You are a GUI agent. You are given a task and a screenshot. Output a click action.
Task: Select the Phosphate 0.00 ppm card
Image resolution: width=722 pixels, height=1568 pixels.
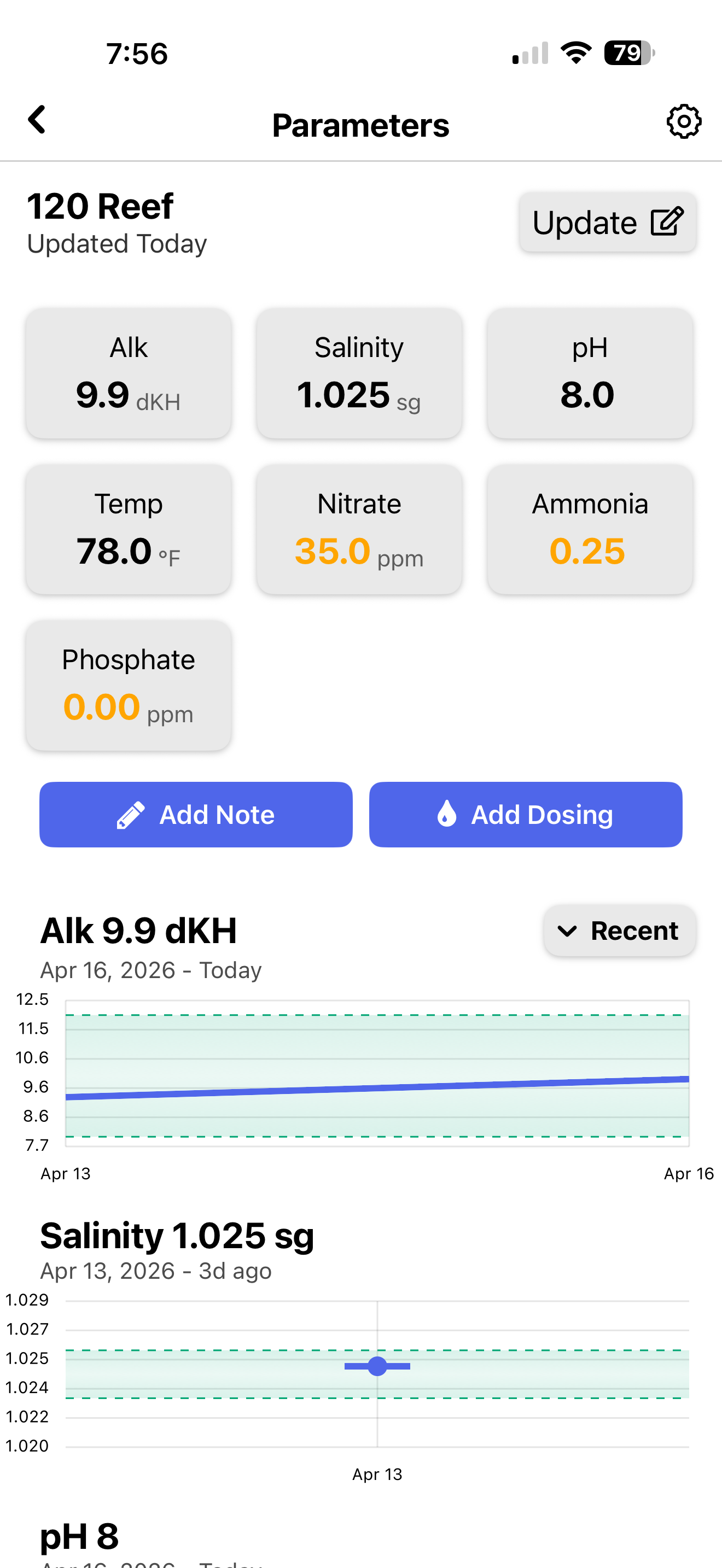(x=129, y=685)
